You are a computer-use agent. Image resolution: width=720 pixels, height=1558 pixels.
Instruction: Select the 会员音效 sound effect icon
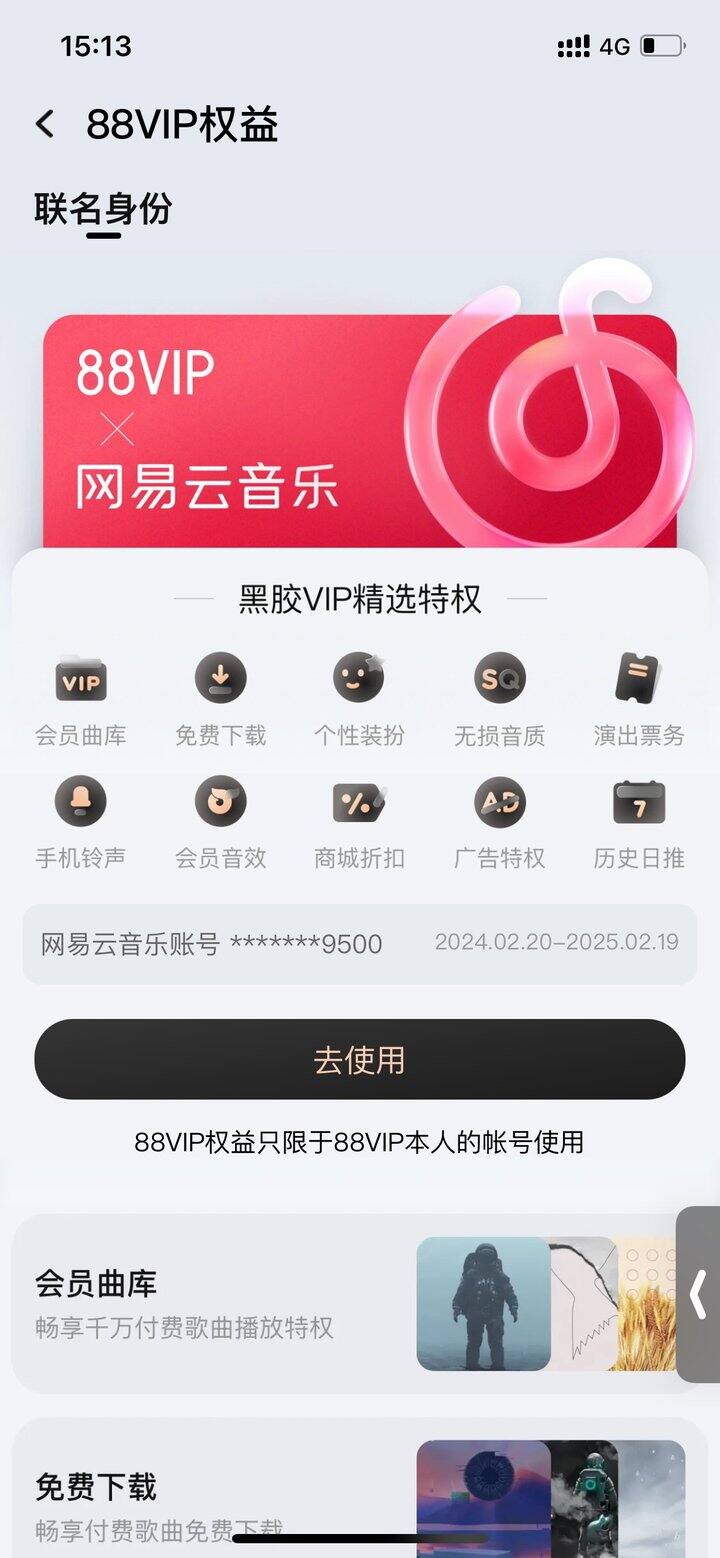(x=220, y=803)
